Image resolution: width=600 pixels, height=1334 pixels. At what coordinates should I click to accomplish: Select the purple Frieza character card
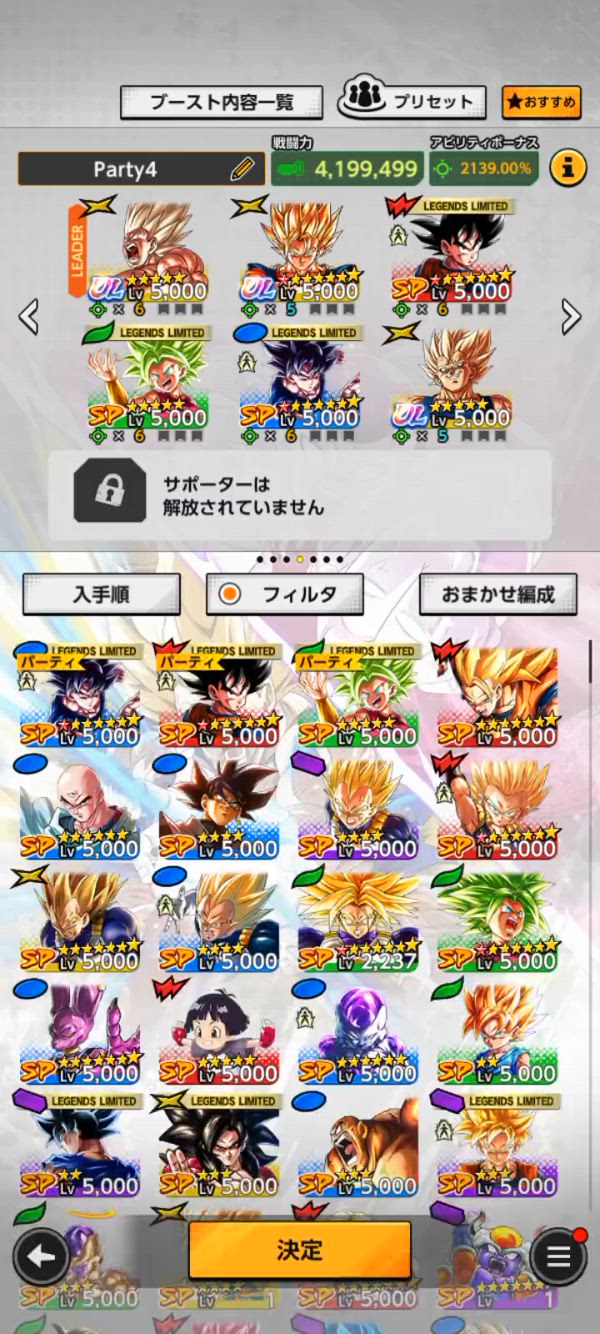point(359,1033)
